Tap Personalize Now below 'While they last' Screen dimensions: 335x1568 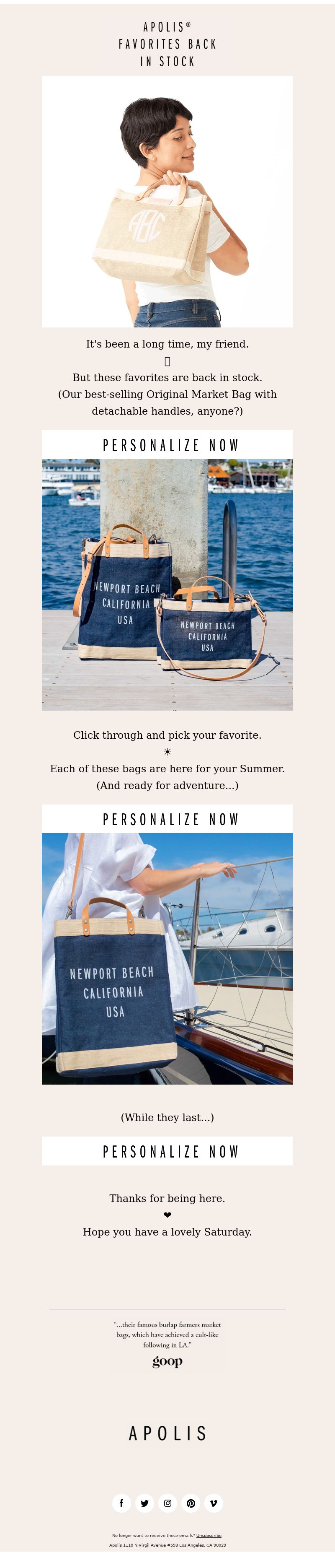click(167, 1151)
